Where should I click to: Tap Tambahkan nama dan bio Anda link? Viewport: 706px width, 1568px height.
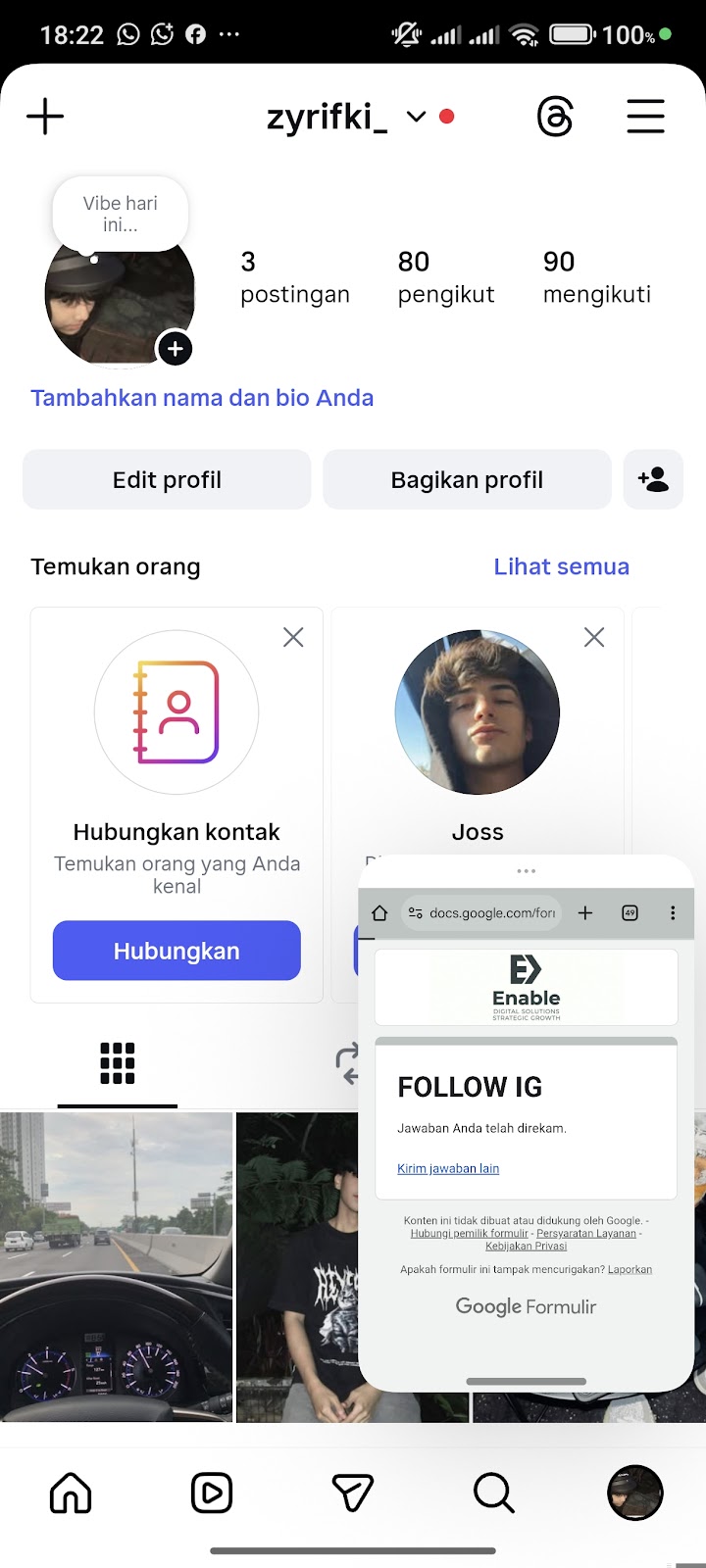[202, 398]
